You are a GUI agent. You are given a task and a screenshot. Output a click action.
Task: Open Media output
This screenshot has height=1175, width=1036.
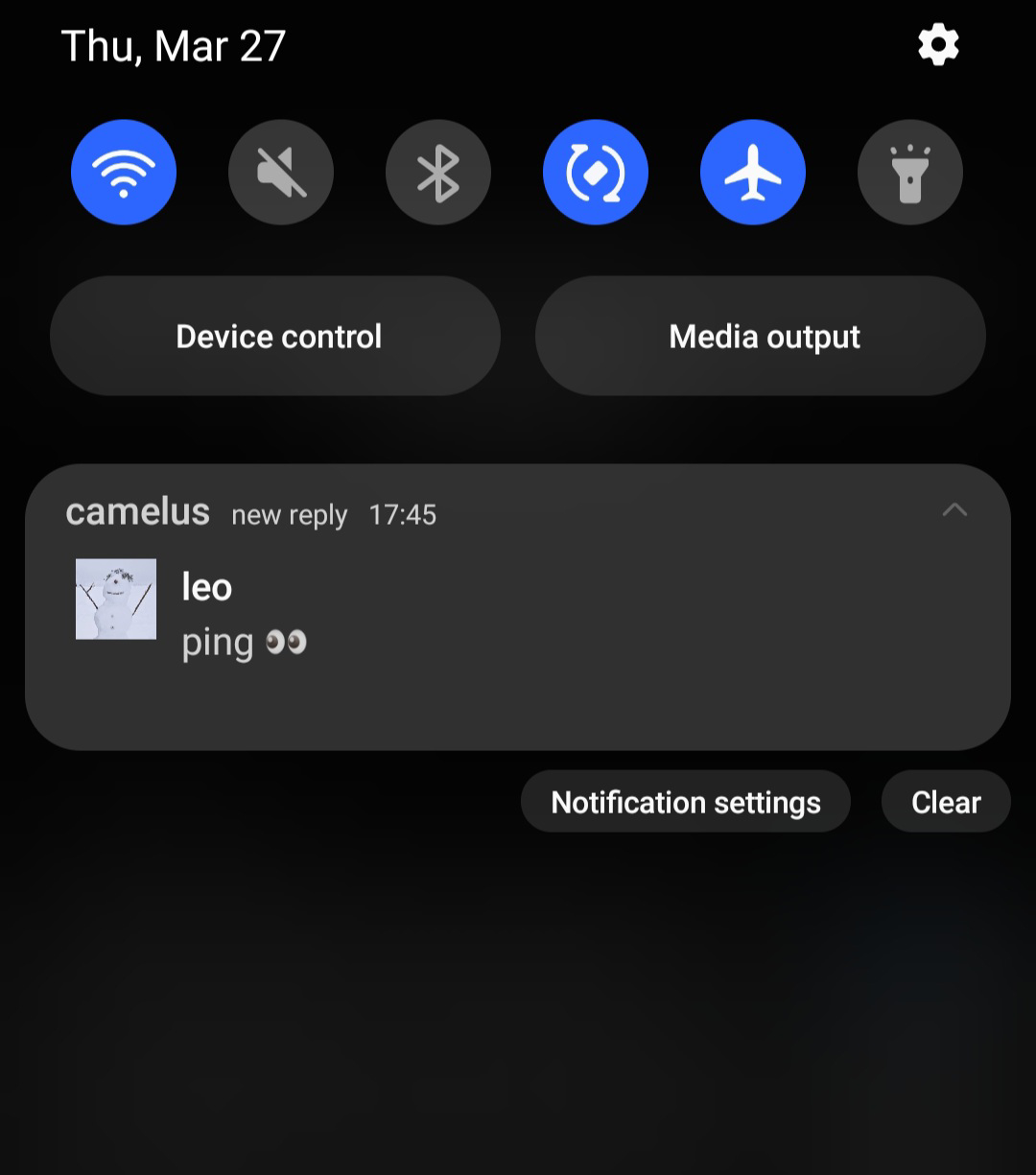coord(761,336)
